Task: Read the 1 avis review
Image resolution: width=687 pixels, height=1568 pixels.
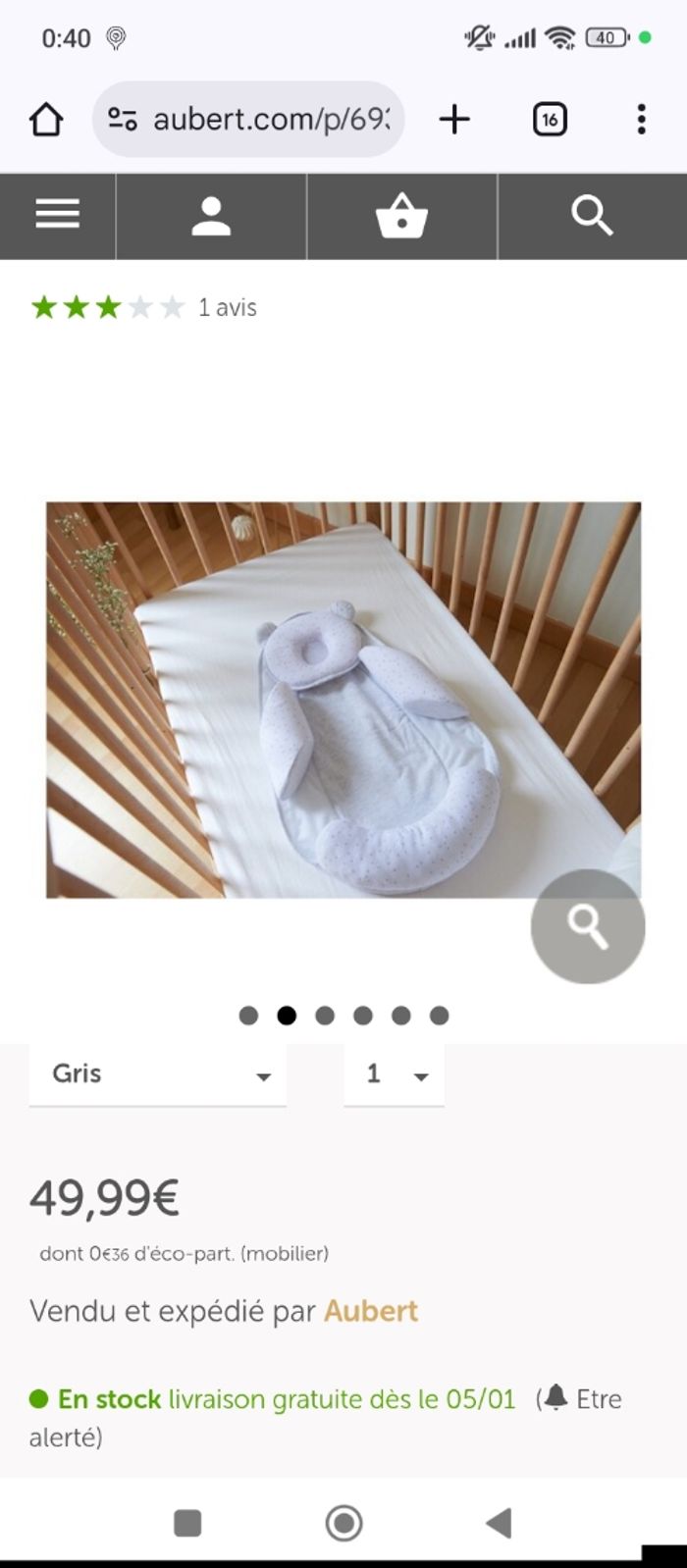Action: [227, 308]
